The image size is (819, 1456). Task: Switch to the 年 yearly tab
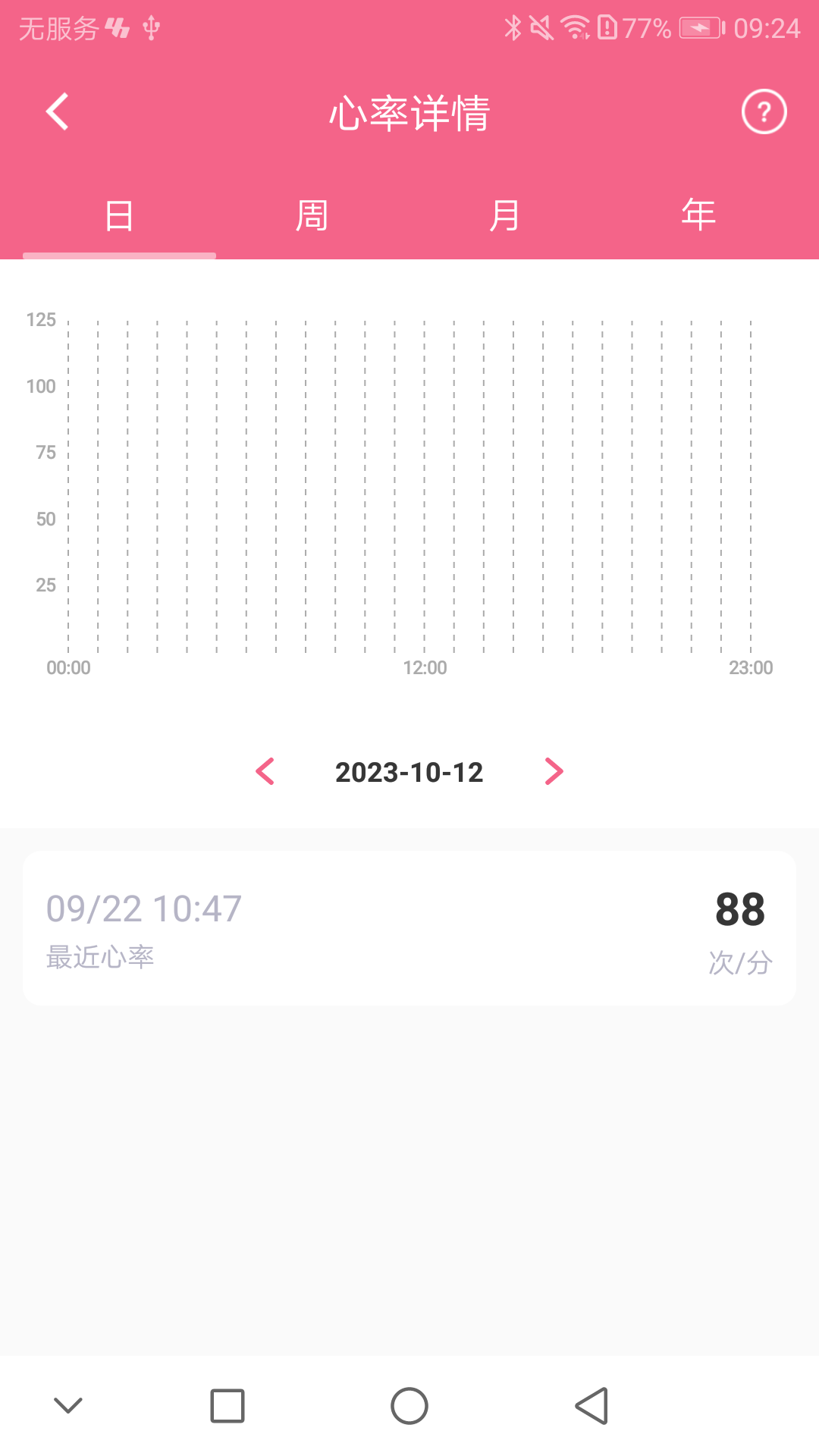(x=698, y=215)
